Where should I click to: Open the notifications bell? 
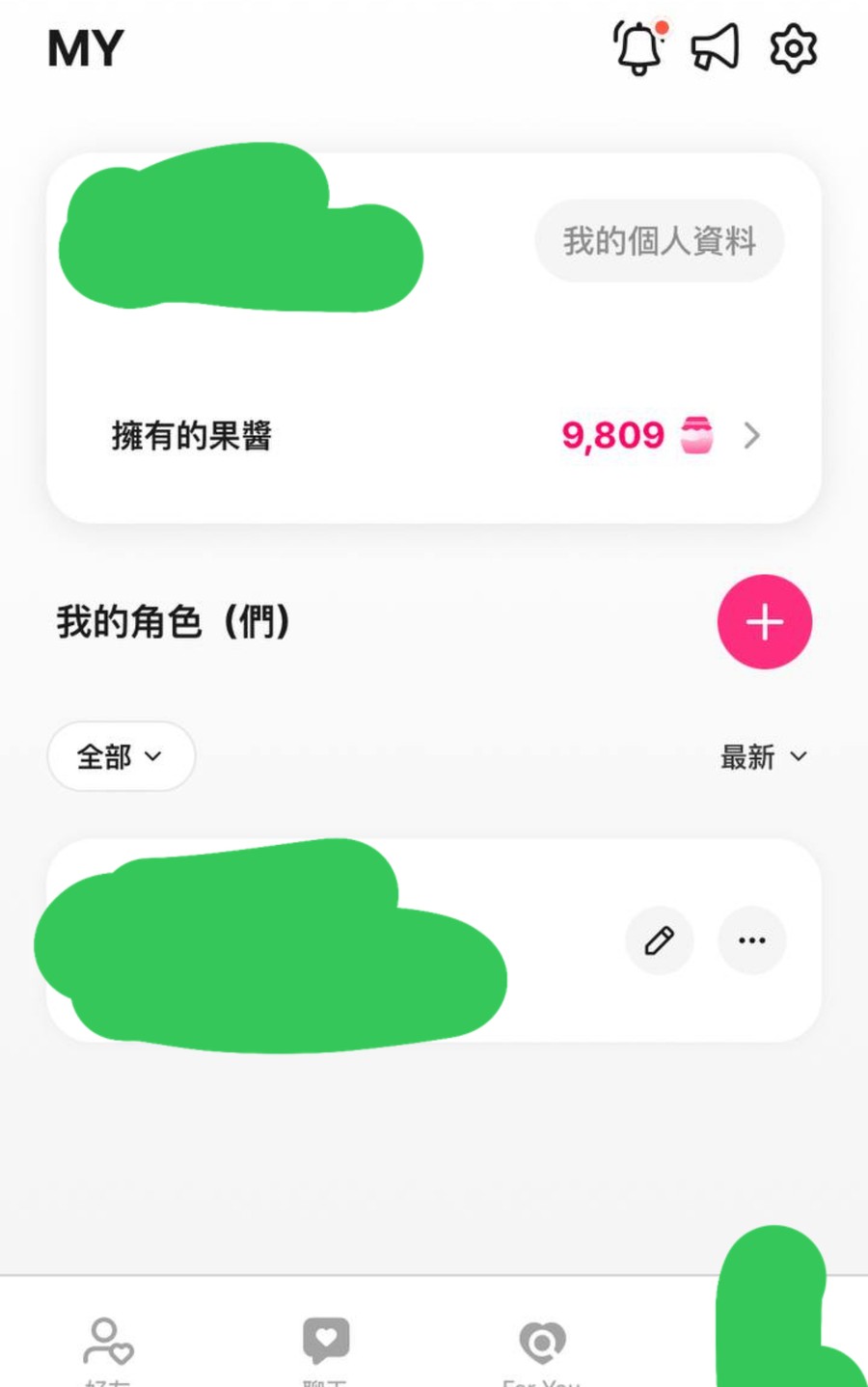(x=638, y=47)
